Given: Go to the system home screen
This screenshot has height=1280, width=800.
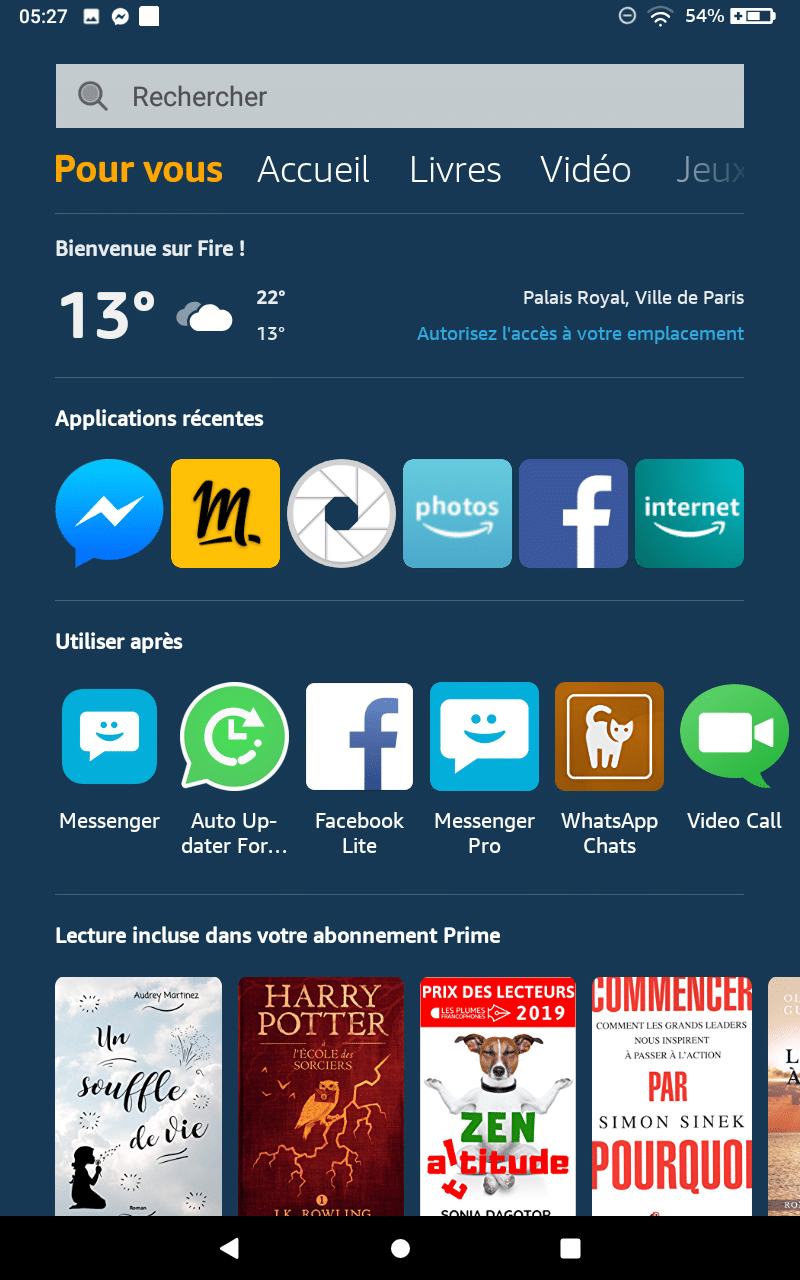Looking at the screenshot, I should point(400,1248).
